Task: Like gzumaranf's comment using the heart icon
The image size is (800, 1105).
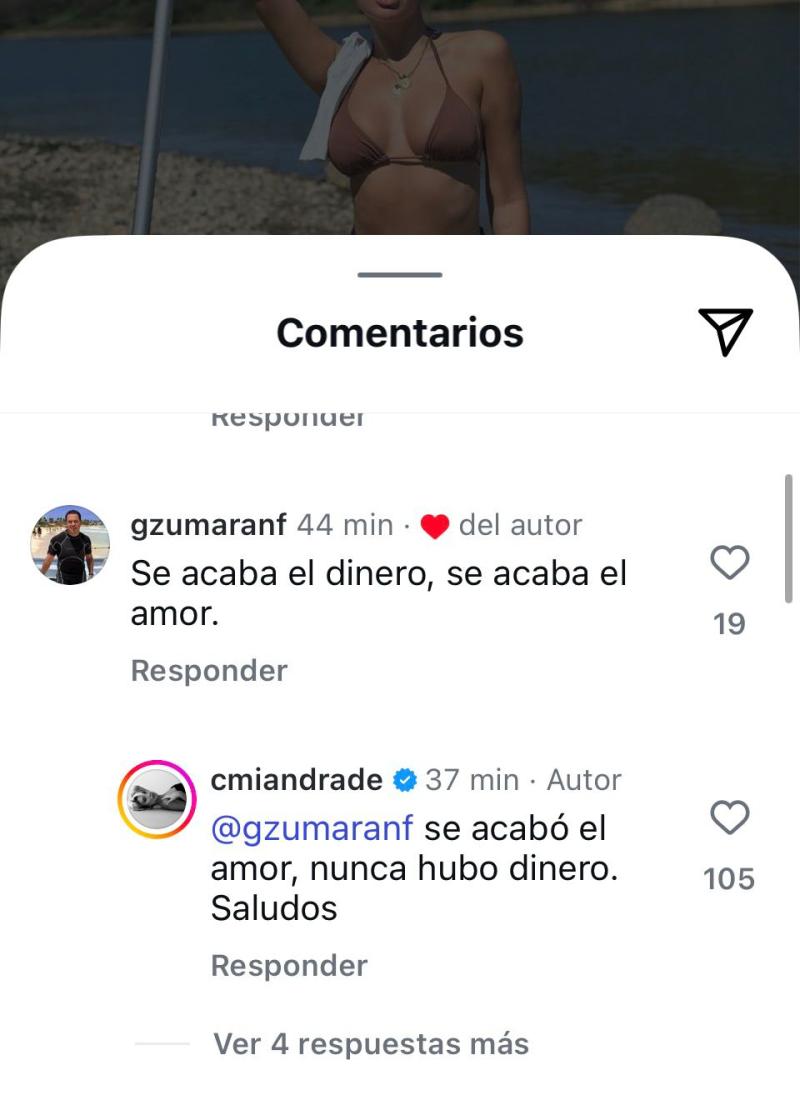Action: pyautogui.click(x=731, y=563)
